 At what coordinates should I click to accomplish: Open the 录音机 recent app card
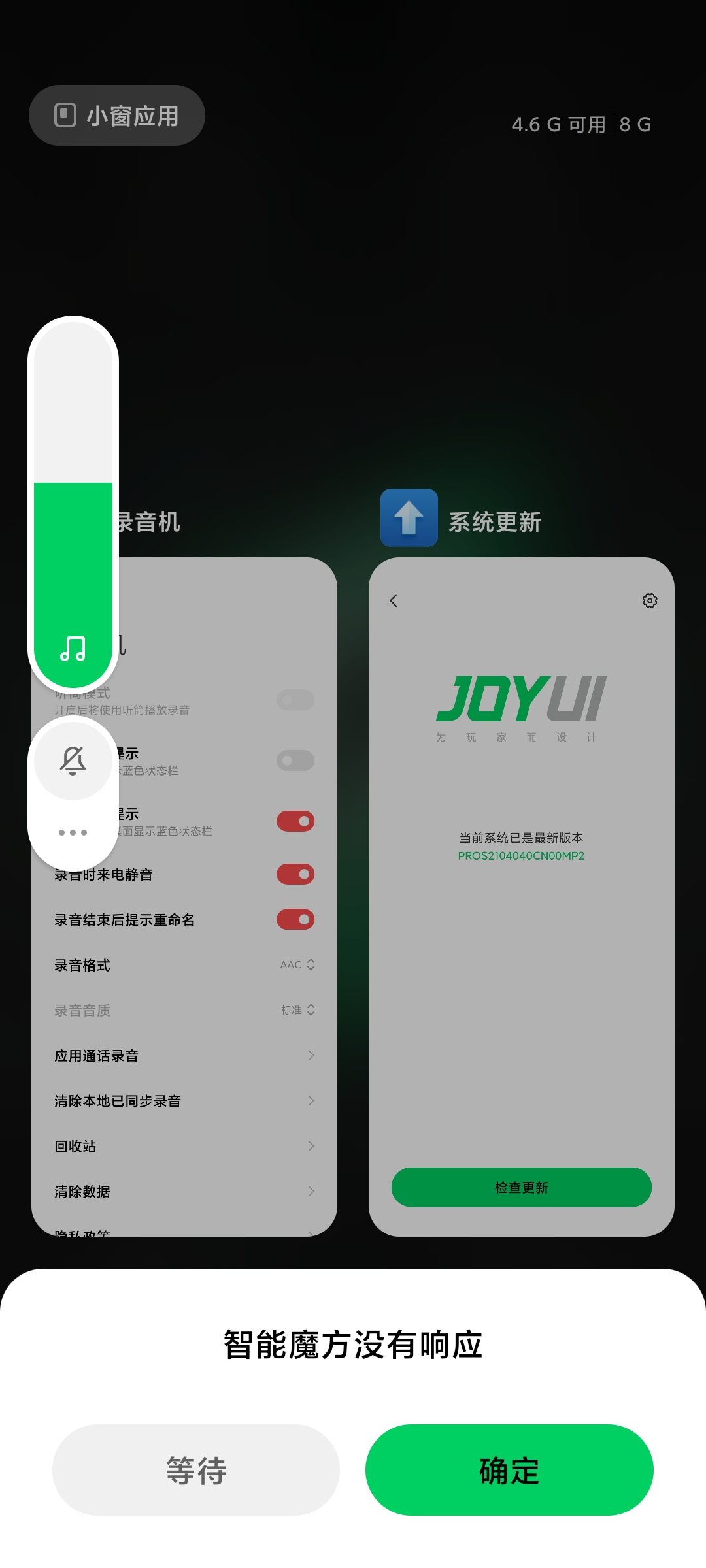184,896
